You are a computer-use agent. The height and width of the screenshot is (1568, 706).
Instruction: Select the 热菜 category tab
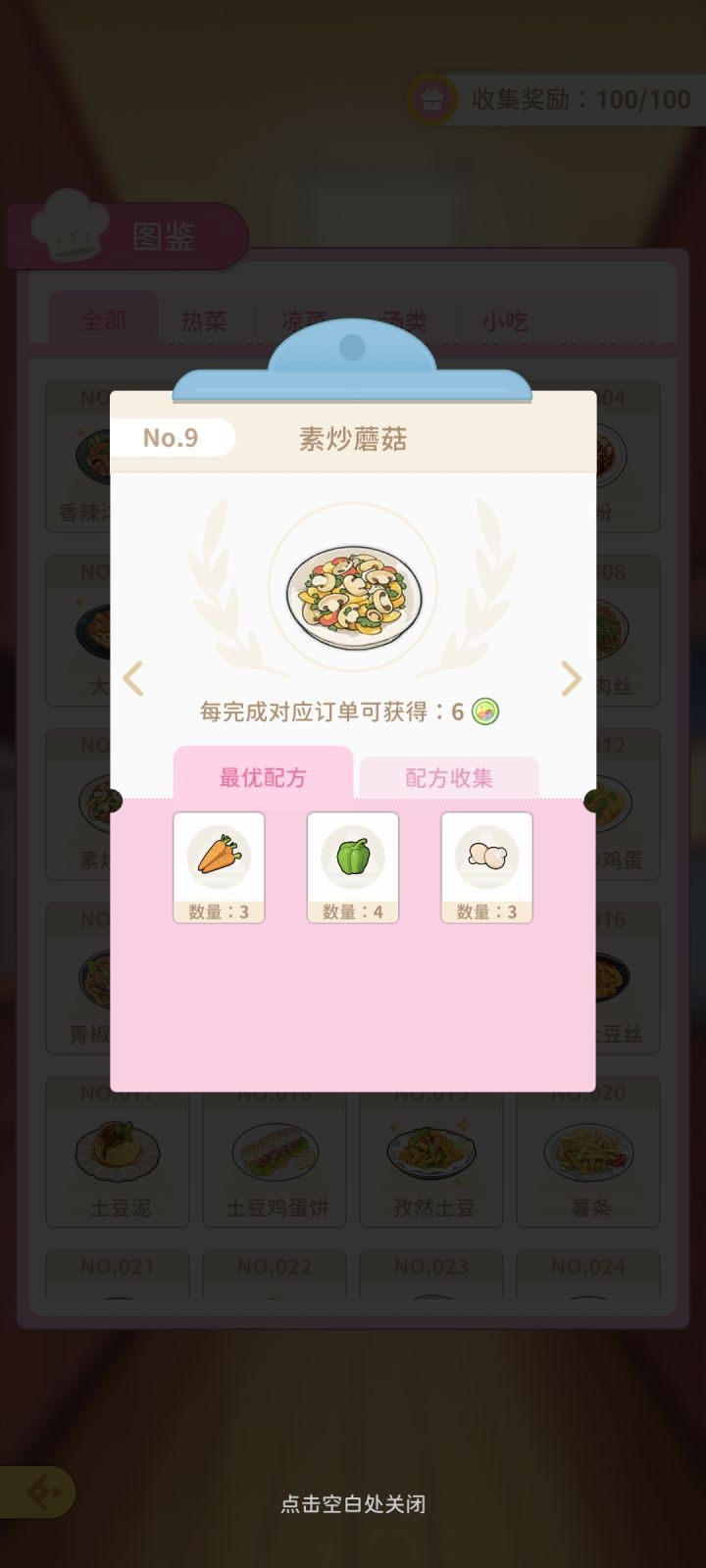pyautogui.click(x=203, y=320)
